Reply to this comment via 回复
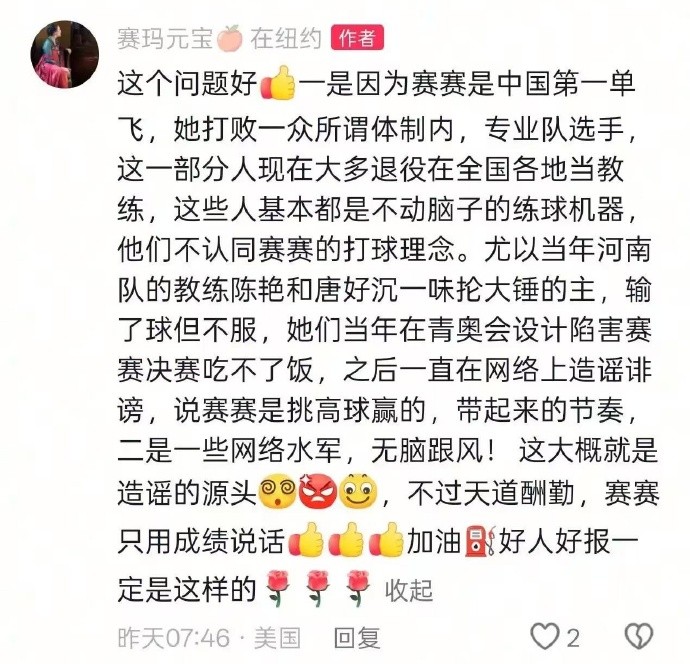This screenshot has height=664, width=690. click(357, 637)
